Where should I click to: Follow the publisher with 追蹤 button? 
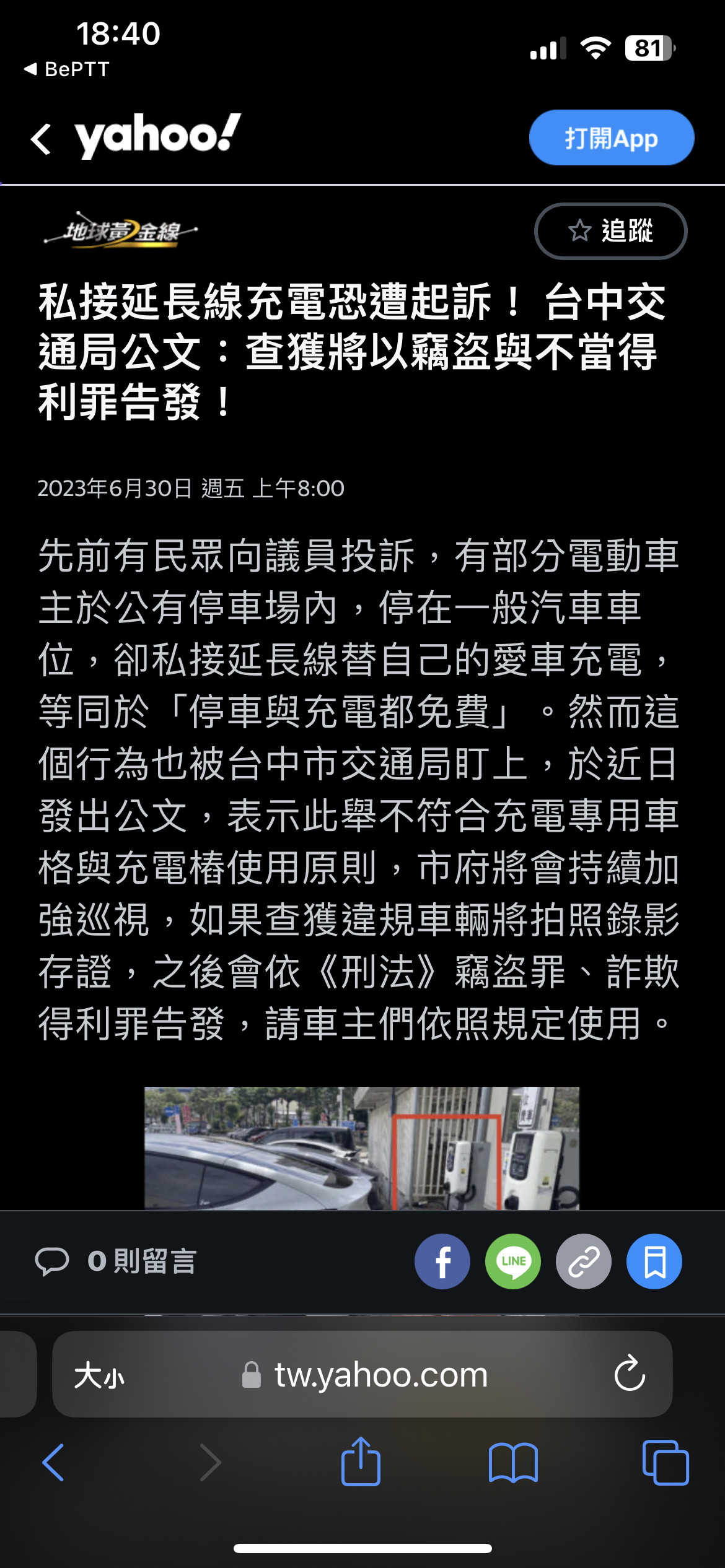click(610, 230)
